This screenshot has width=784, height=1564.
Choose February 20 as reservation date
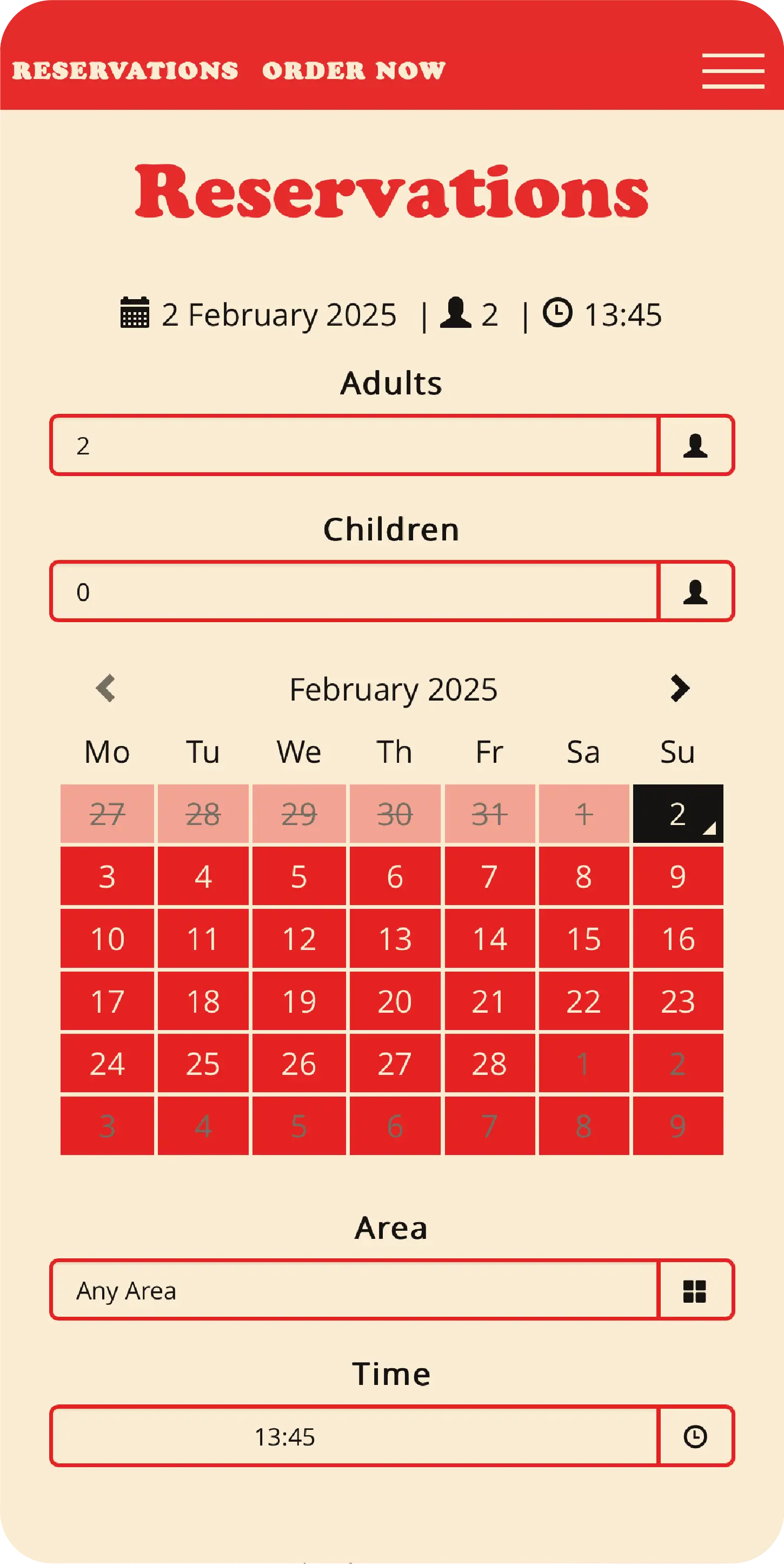click(x=395, y=1001)
